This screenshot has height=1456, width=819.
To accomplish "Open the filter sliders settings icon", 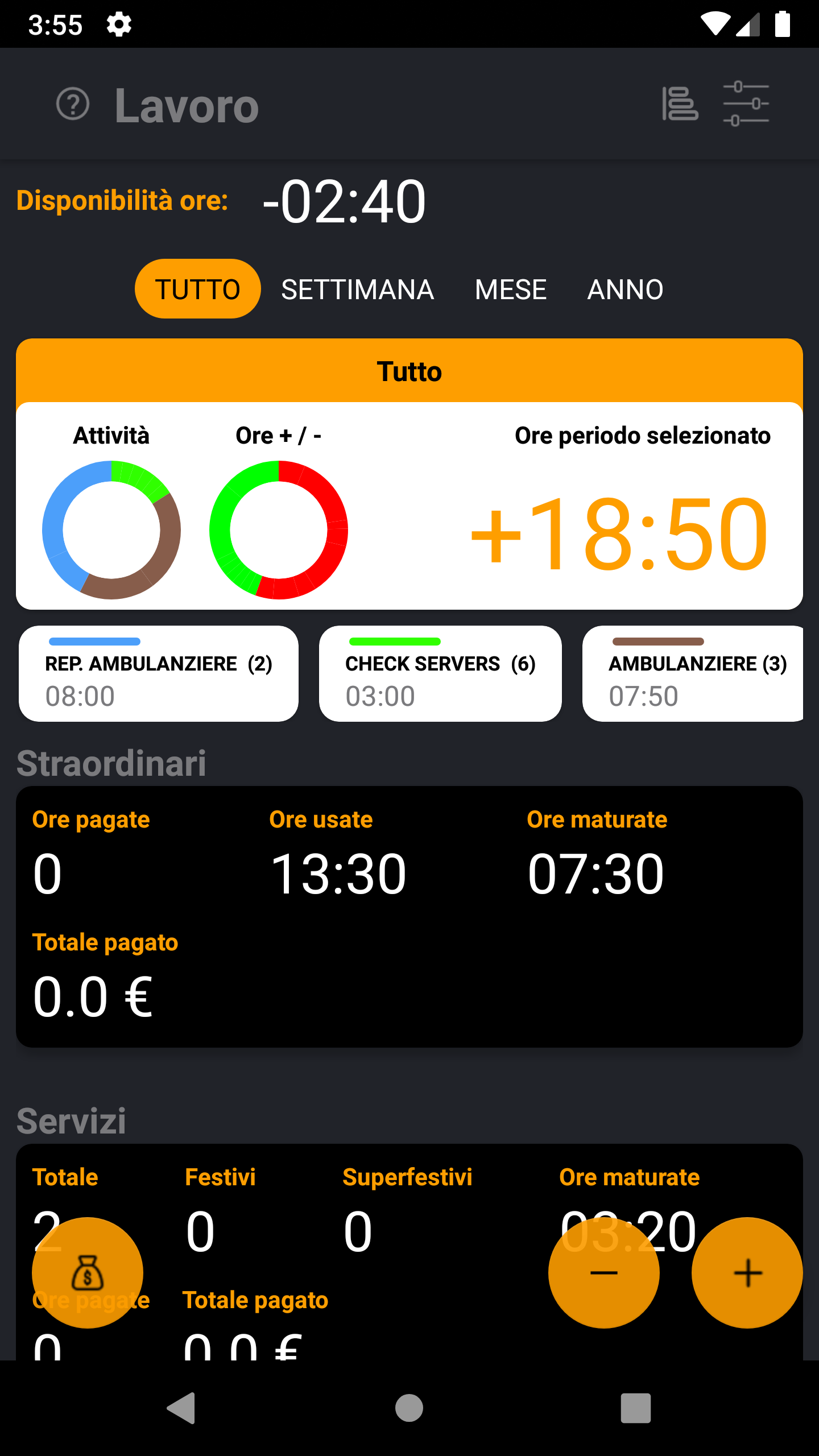I will click(746, 104).
